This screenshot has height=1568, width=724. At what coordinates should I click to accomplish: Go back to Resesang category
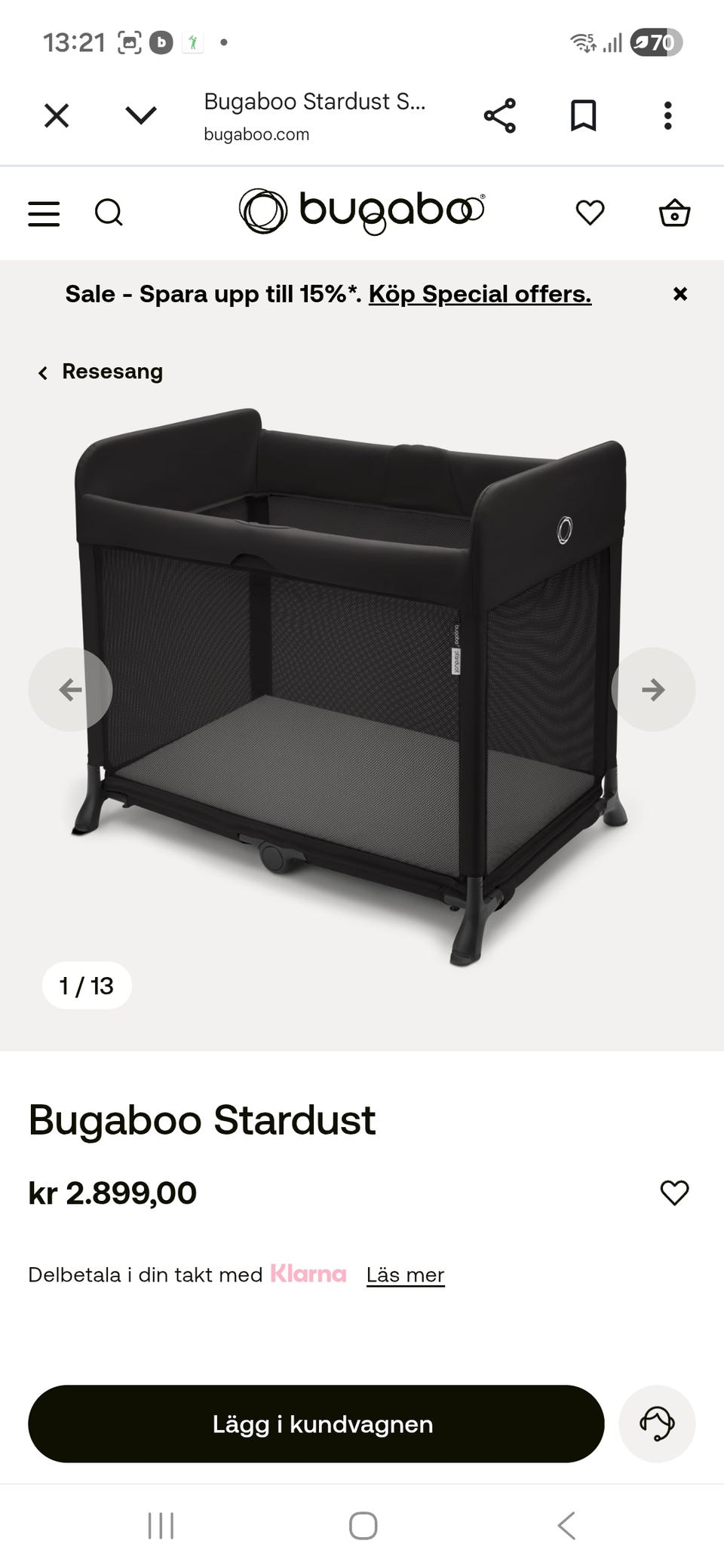coord(100,372)
